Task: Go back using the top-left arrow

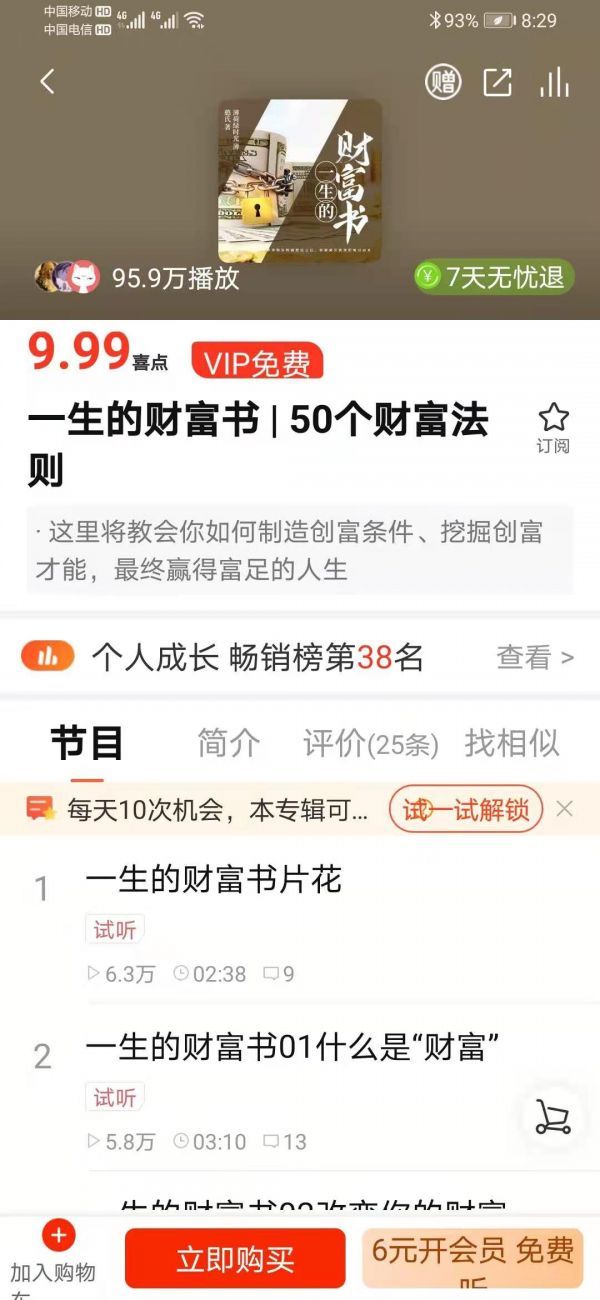Action: (x=47, y=82)
